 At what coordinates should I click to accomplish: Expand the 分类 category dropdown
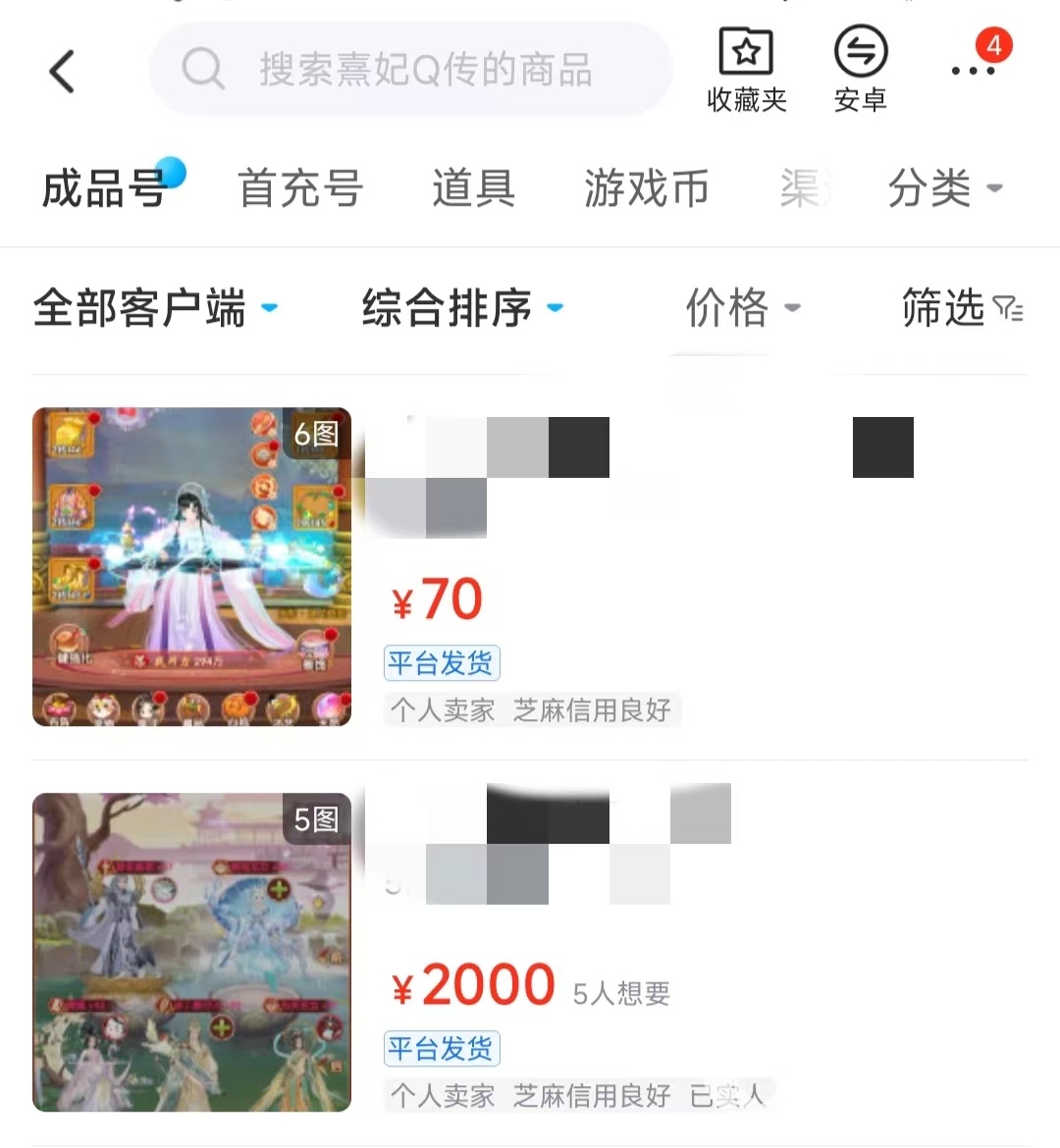tap(944, 187)
